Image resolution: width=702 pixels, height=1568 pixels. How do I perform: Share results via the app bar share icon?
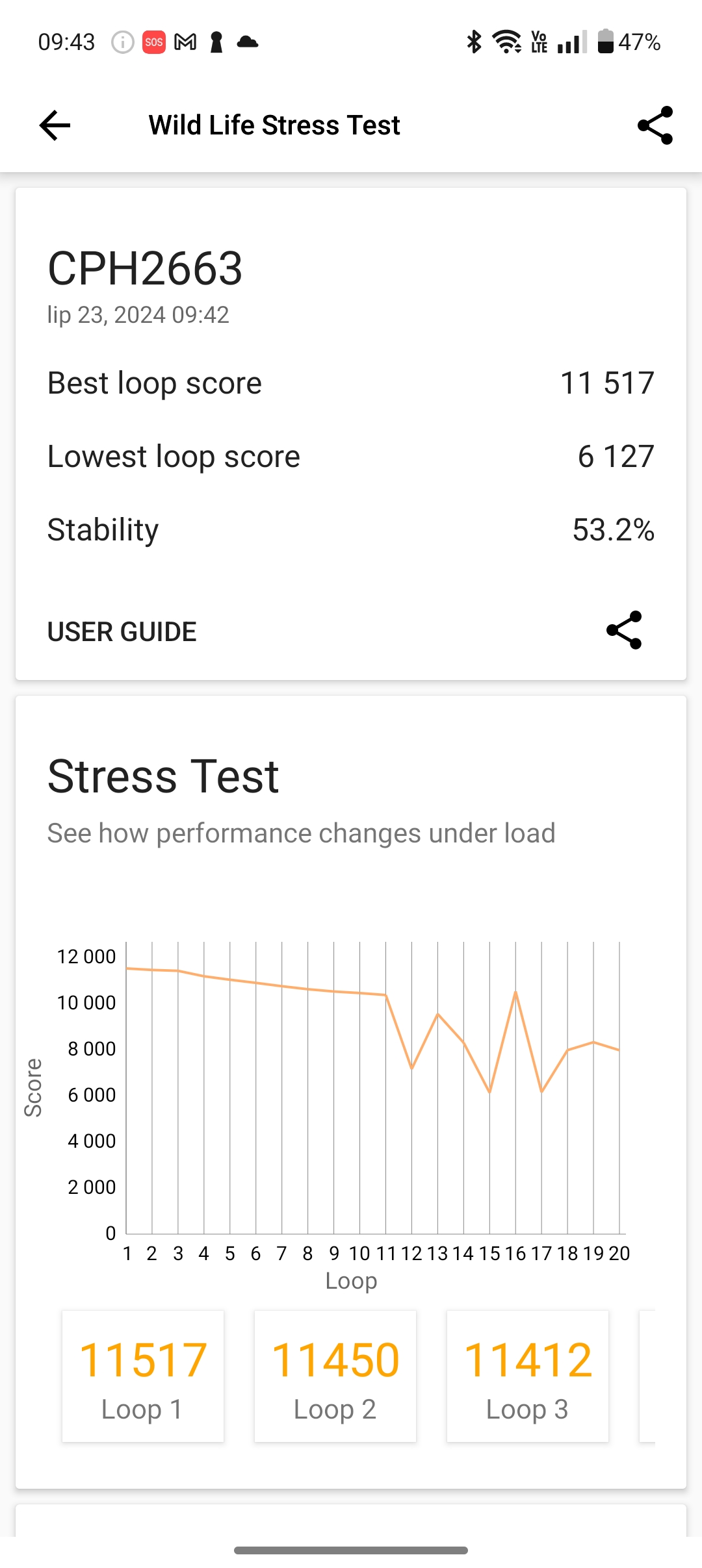tap(655, 125)
